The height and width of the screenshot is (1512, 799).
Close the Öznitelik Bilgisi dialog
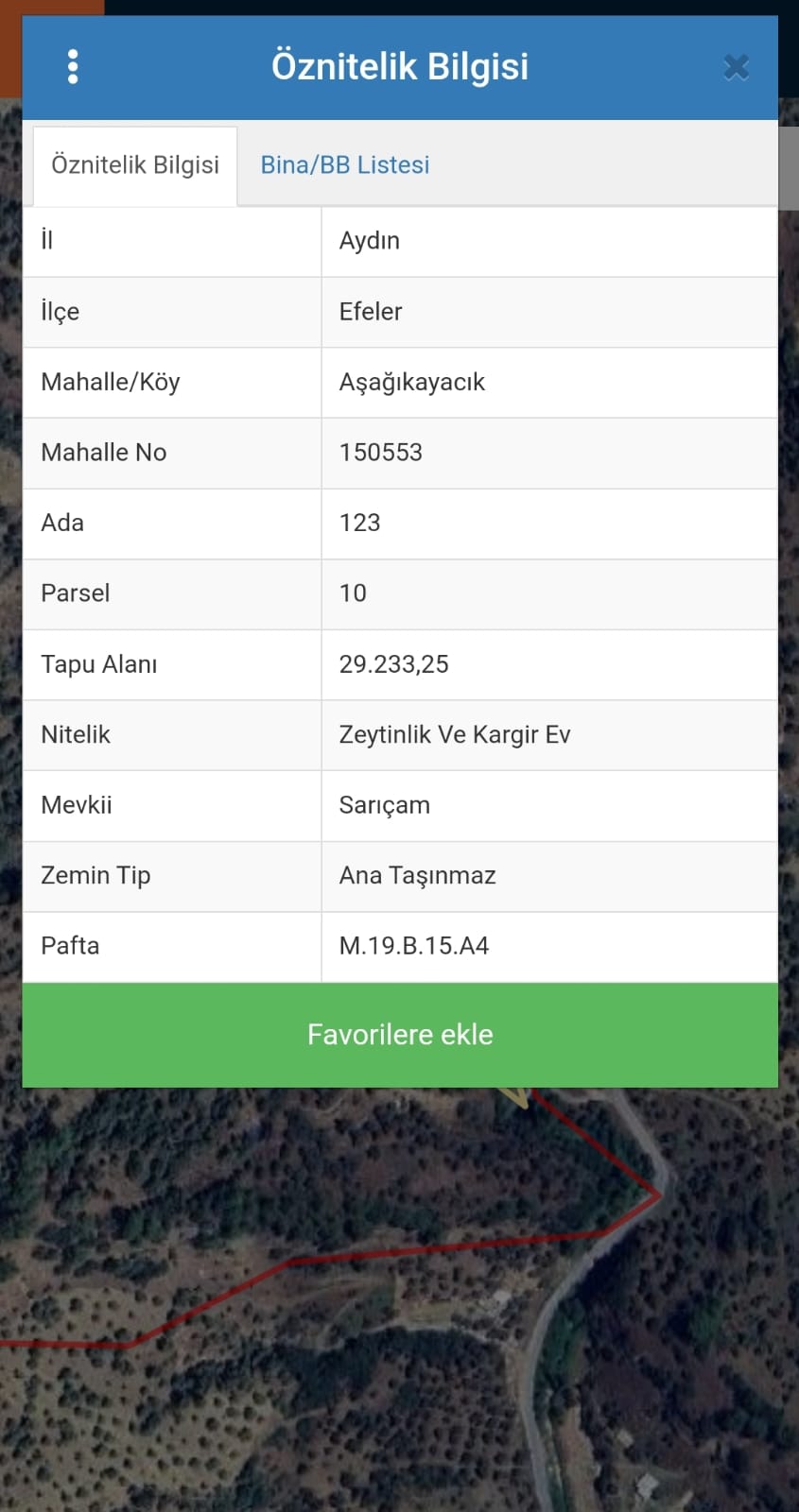[736, 68]
